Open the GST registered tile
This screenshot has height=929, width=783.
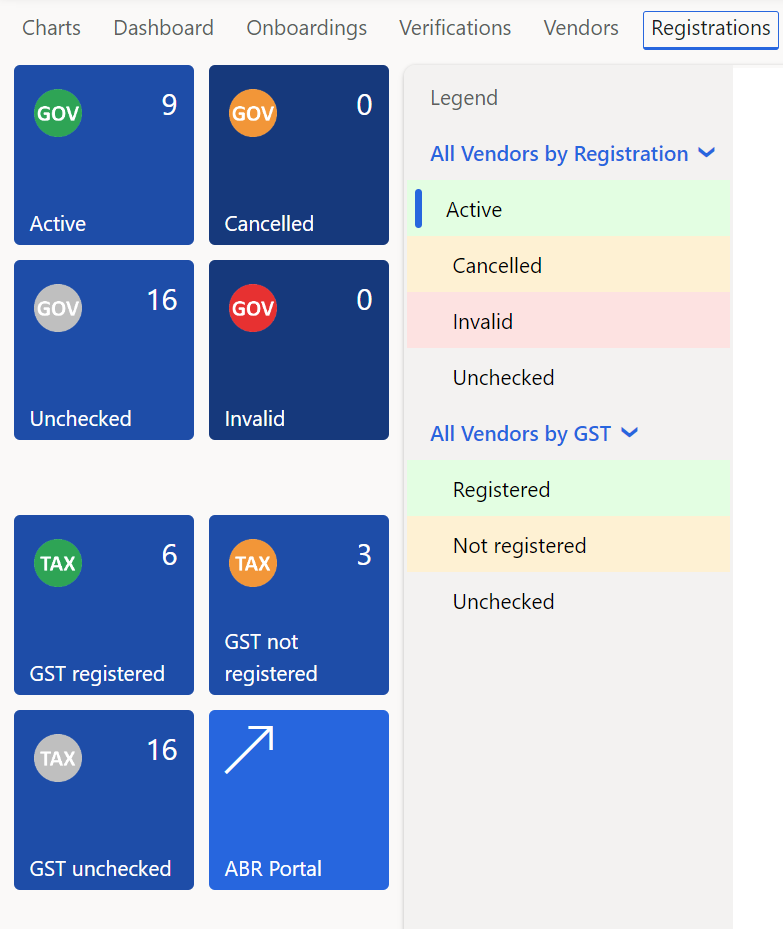(x=104, y=604)
